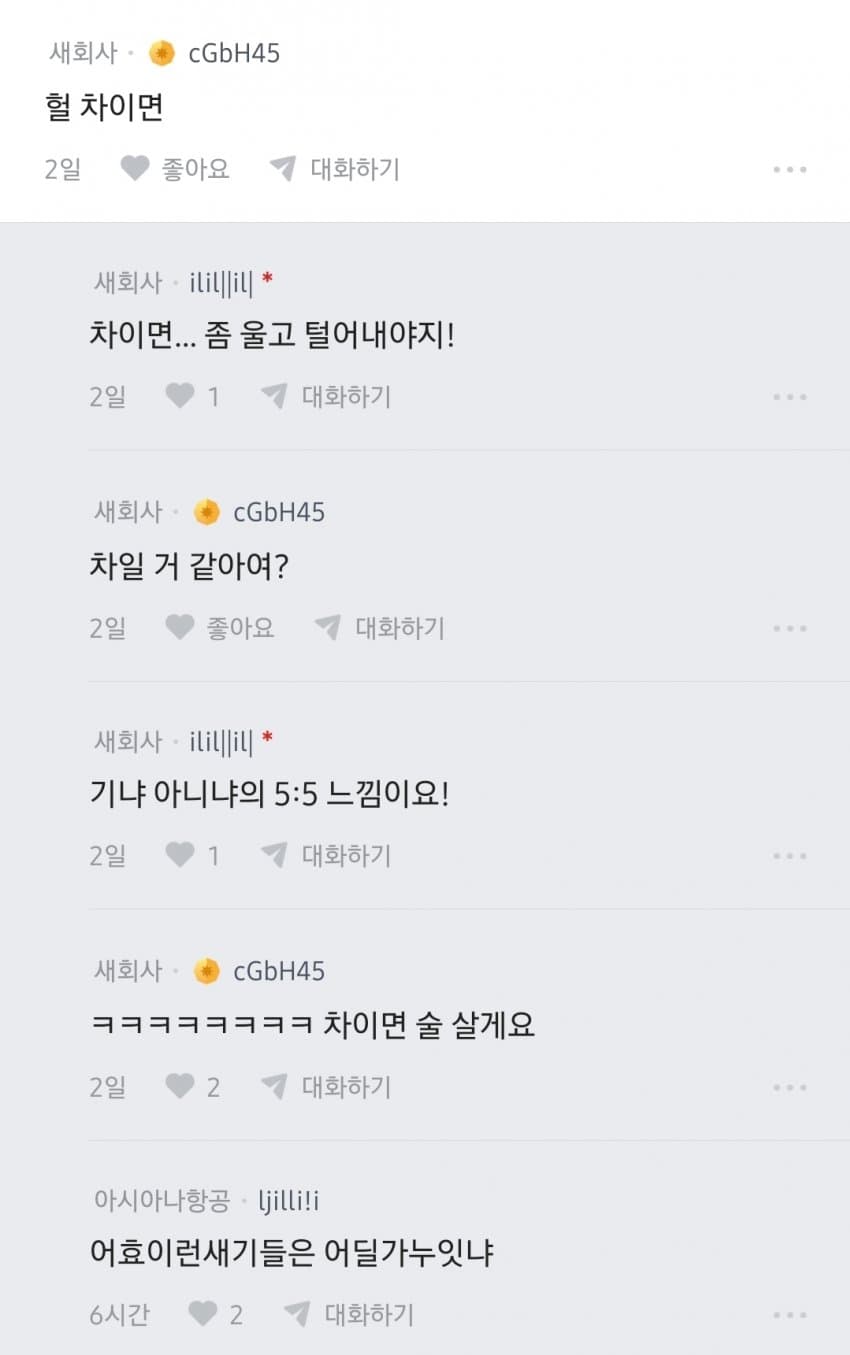The image size is (850, 1355).
Task: Tap 대화하기 under the 아시아나항공 user's reply
Action: click(x=349, y=1314)
